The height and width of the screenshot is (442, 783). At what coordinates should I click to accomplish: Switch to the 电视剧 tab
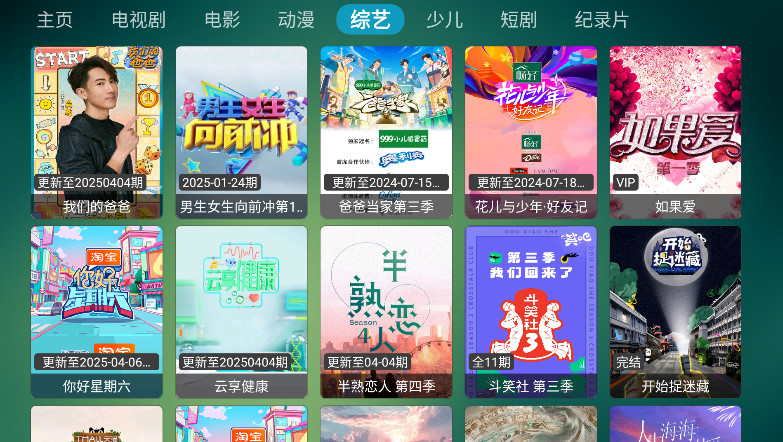[138, 20]
